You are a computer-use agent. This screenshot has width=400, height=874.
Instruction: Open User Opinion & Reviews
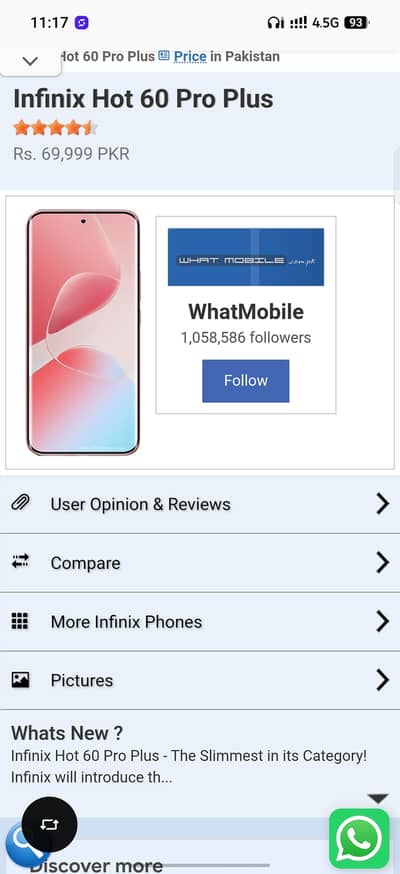[200, 504]
